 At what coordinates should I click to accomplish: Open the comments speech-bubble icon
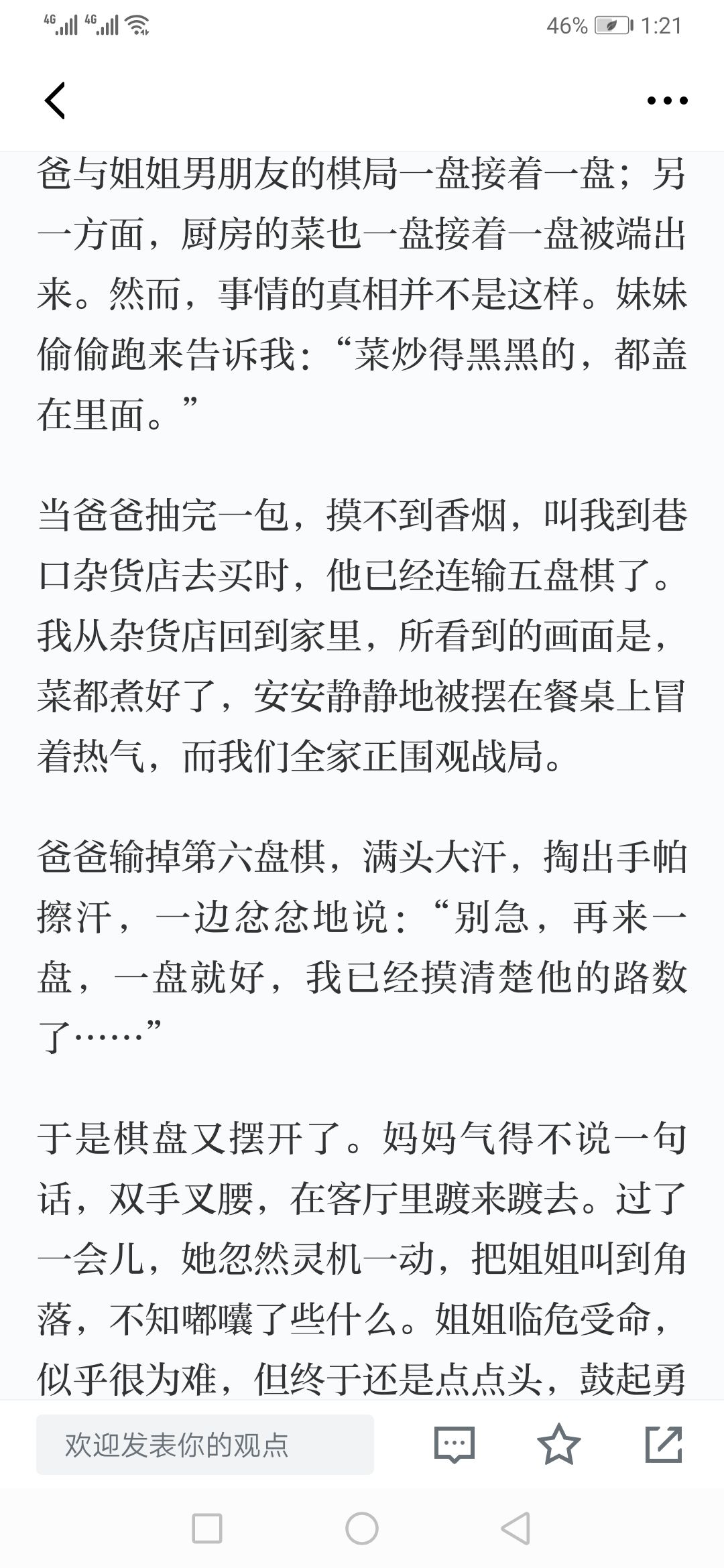click(x=455, y=1445)
